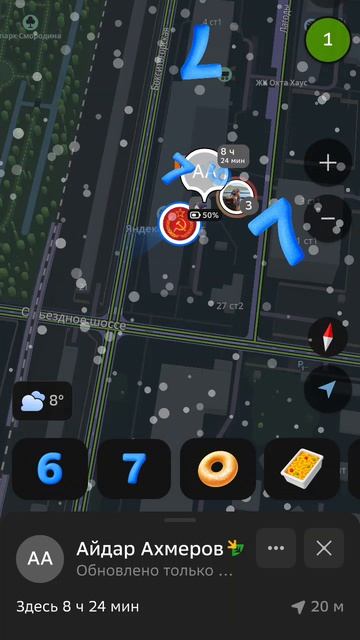This screenshot has width=360, height=640.
Task: Open the photo avatar cluster with 3
Action: click(x=238, y=198)
